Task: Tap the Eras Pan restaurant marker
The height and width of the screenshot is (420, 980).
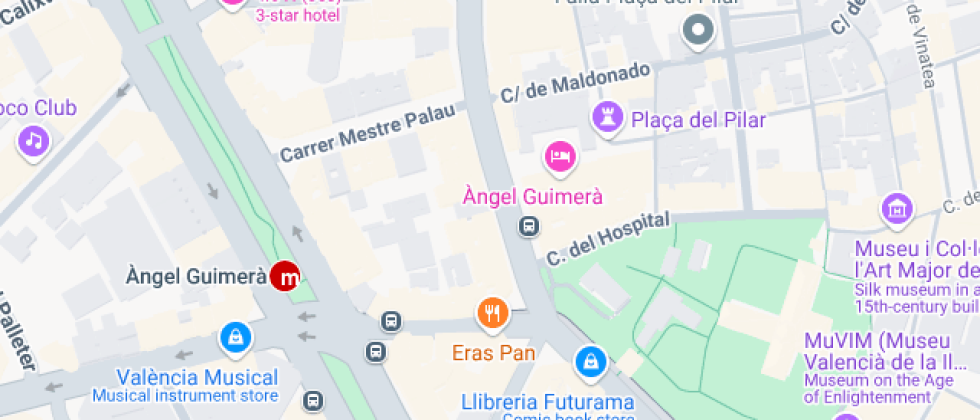Action: pos(492,315)
